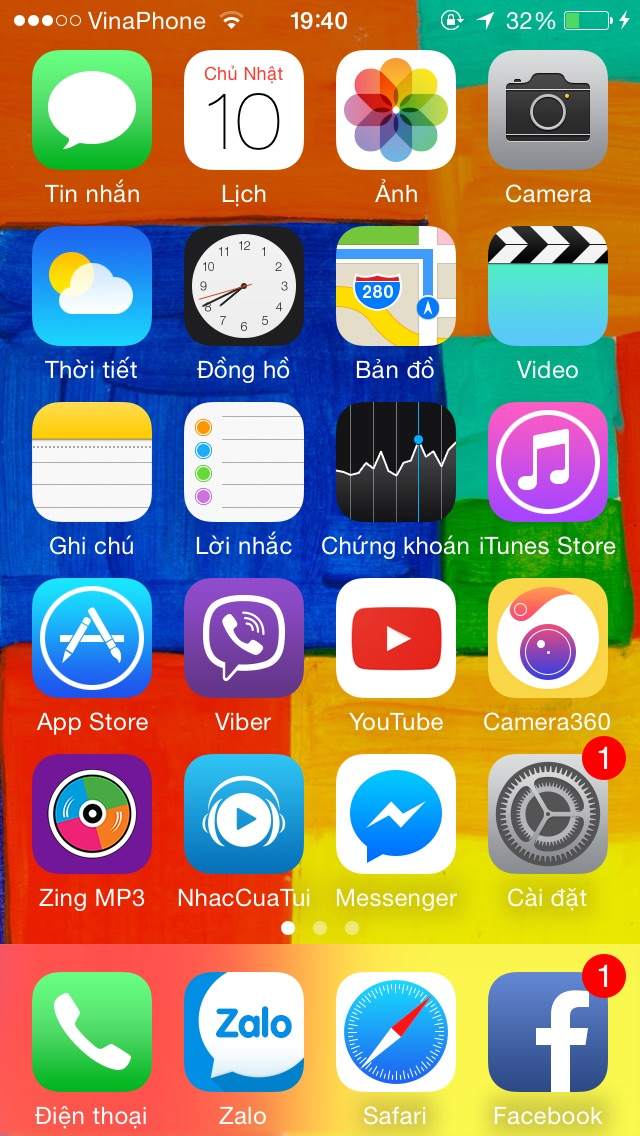The height and width of the screenshot is (1136, 640).
Task: Launch the Bản đồ maps app
Action: (x=396, y=286)
